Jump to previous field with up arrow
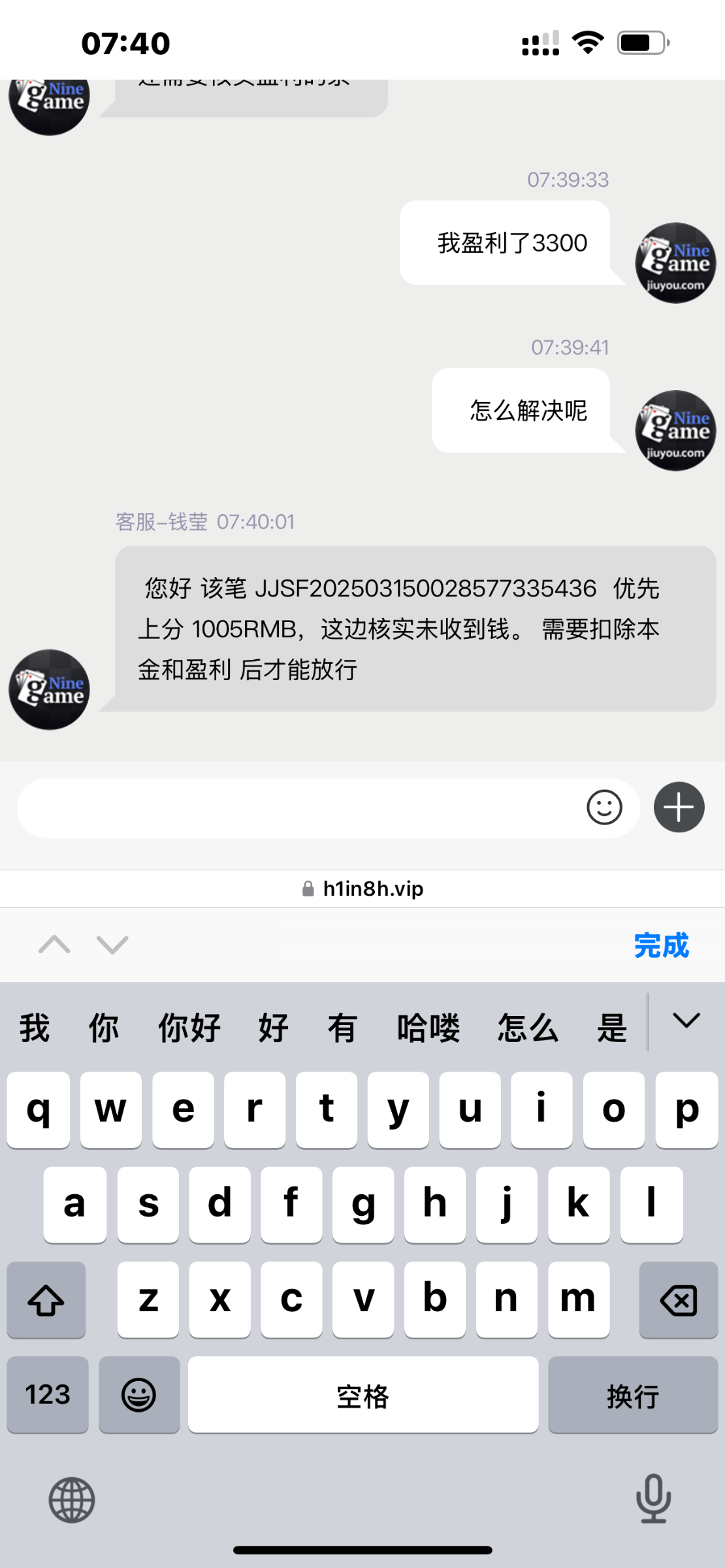725x1568 pixels. point(54,945)
